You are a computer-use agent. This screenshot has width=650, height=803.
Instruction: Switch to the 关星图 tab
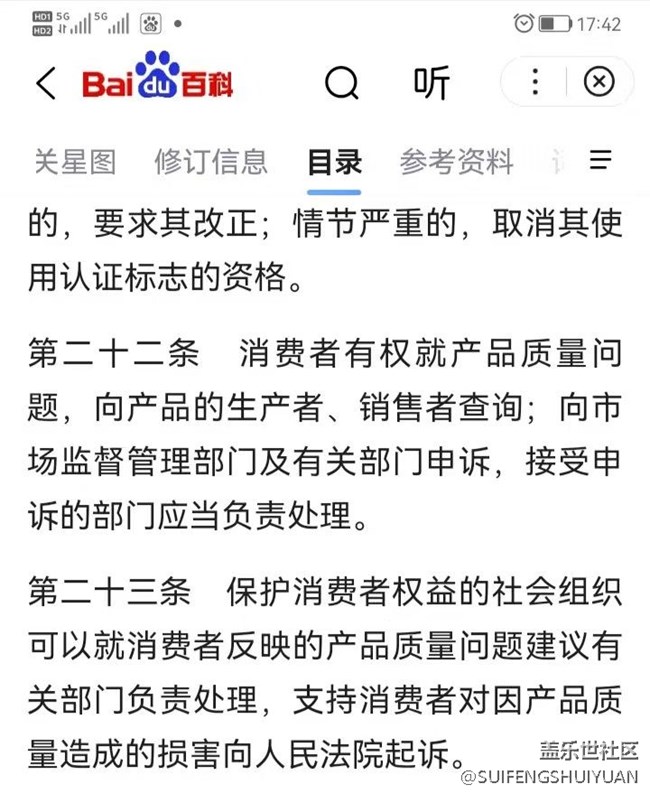click(x=75, y=161)
